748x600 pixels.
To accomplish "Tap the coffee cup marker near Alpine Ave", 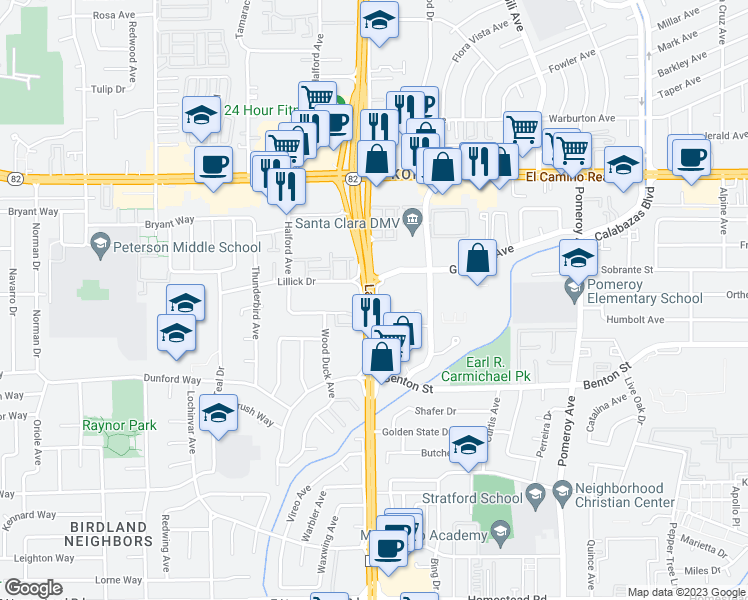I will pyautogui.click(x=692, y=155).
